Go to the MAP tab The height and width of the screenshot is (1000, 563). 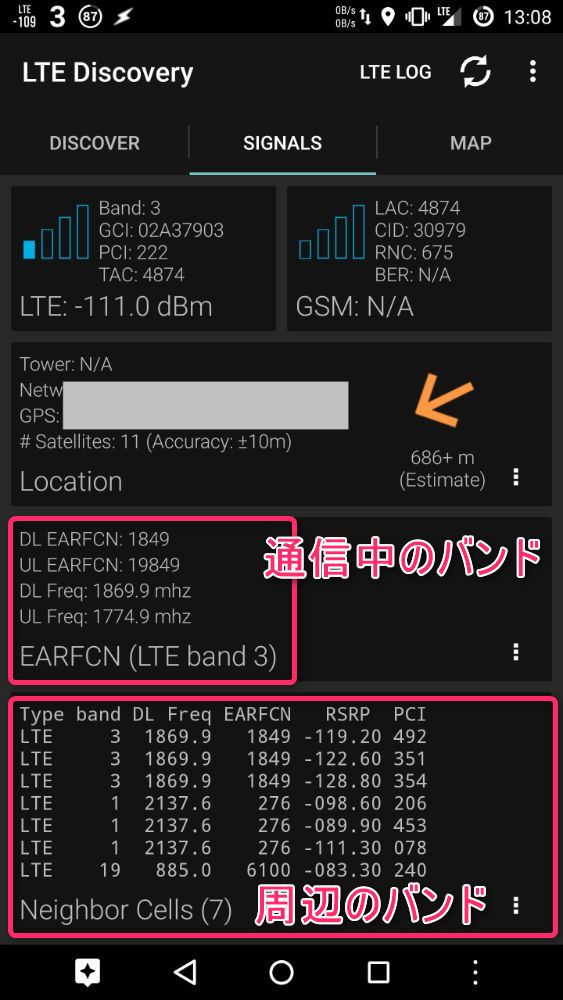(x=471, y=143)
